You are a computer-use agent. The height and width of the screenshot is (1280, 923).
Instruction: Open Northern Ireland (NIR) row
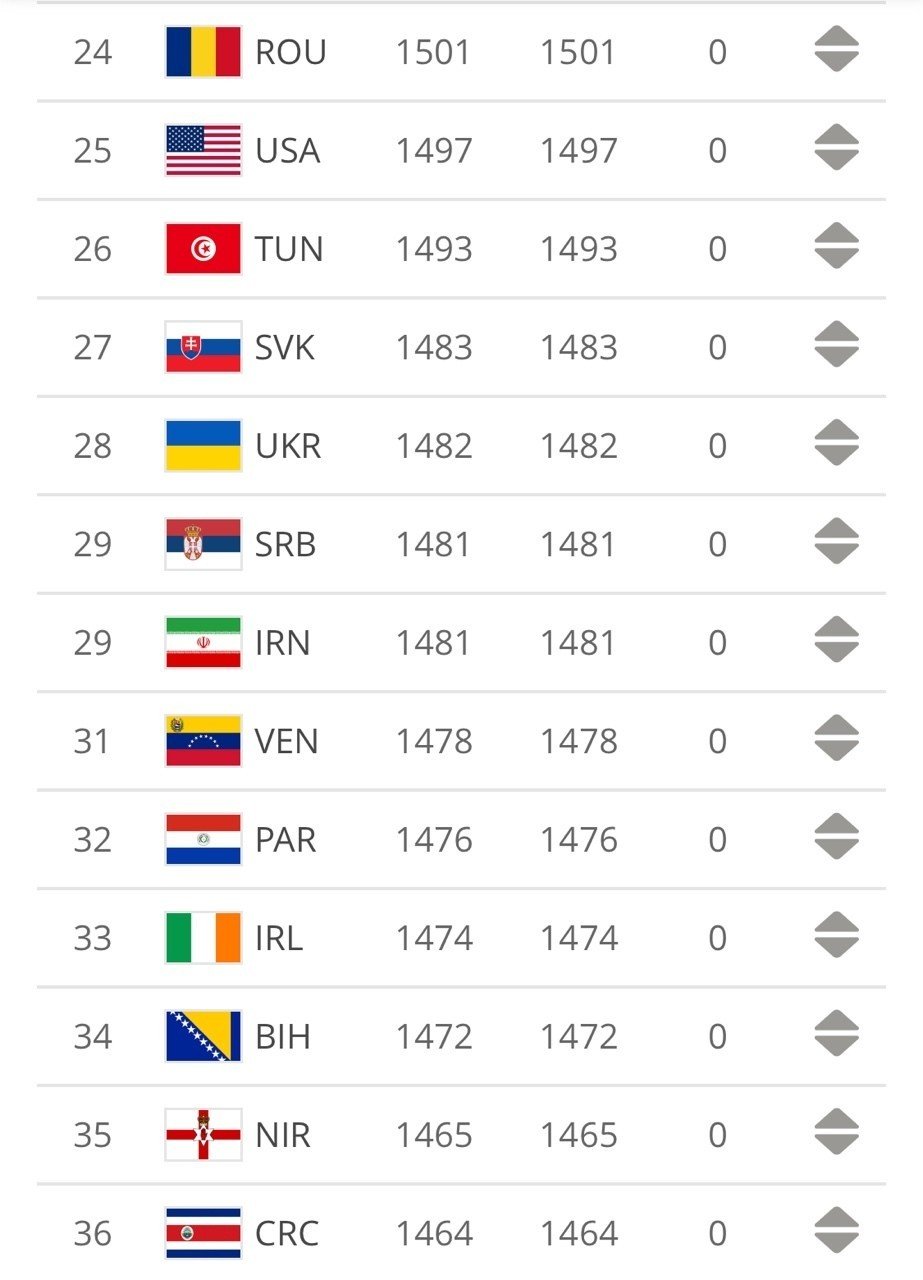[x=283, y=1135]
